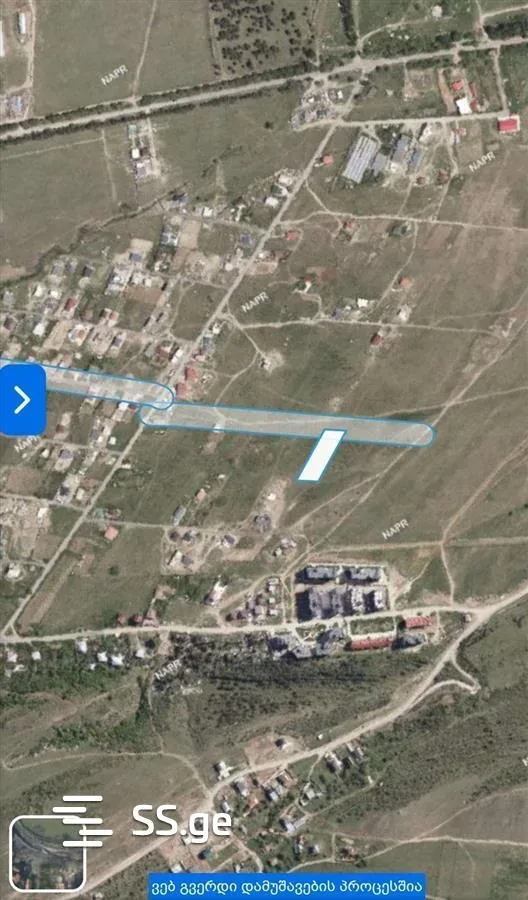Expand the side panel with the arrow button
The width and height of the screenshot is (528, 900).
(x=22, y=399)
